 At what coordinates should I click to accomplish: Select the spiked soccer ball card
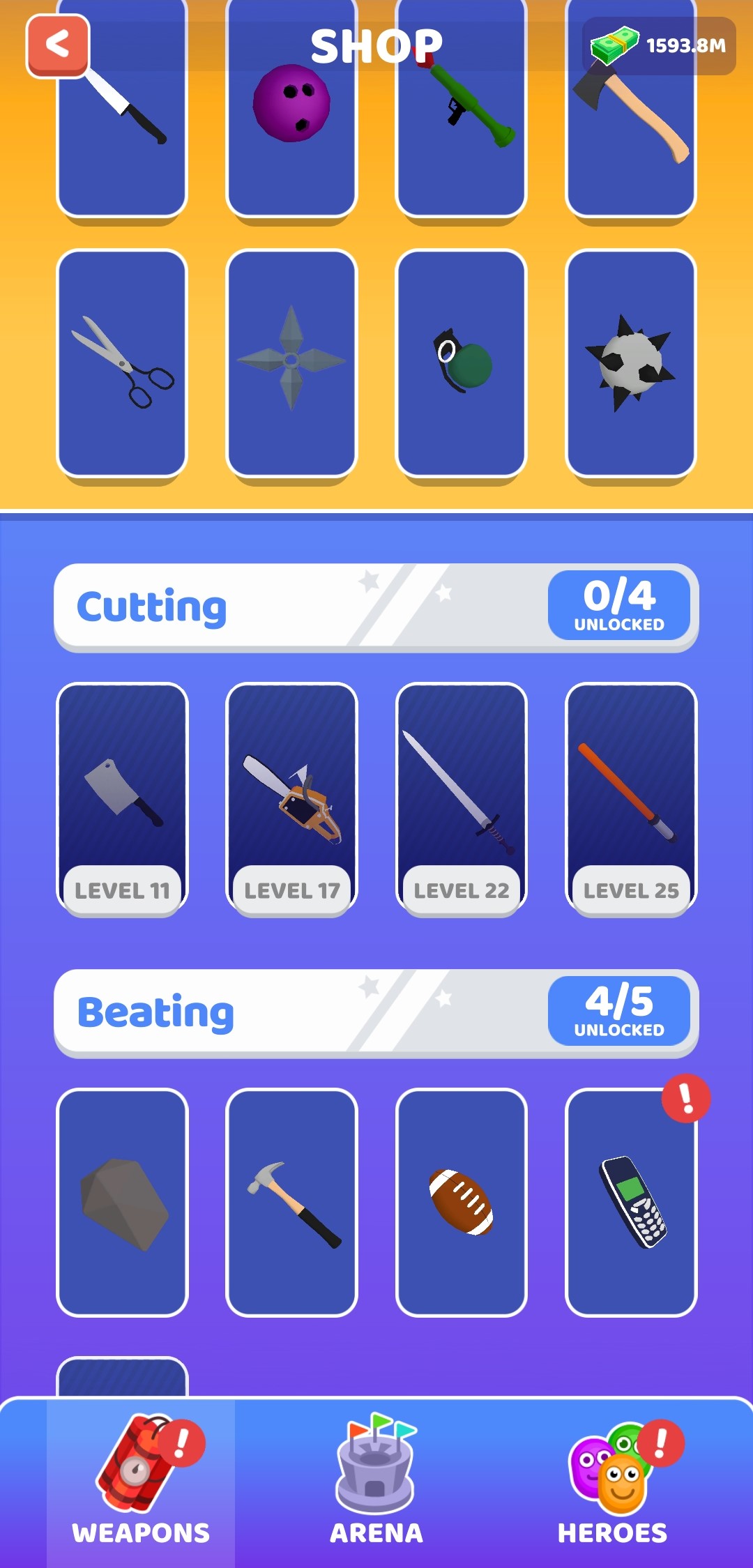coord(631,363)
